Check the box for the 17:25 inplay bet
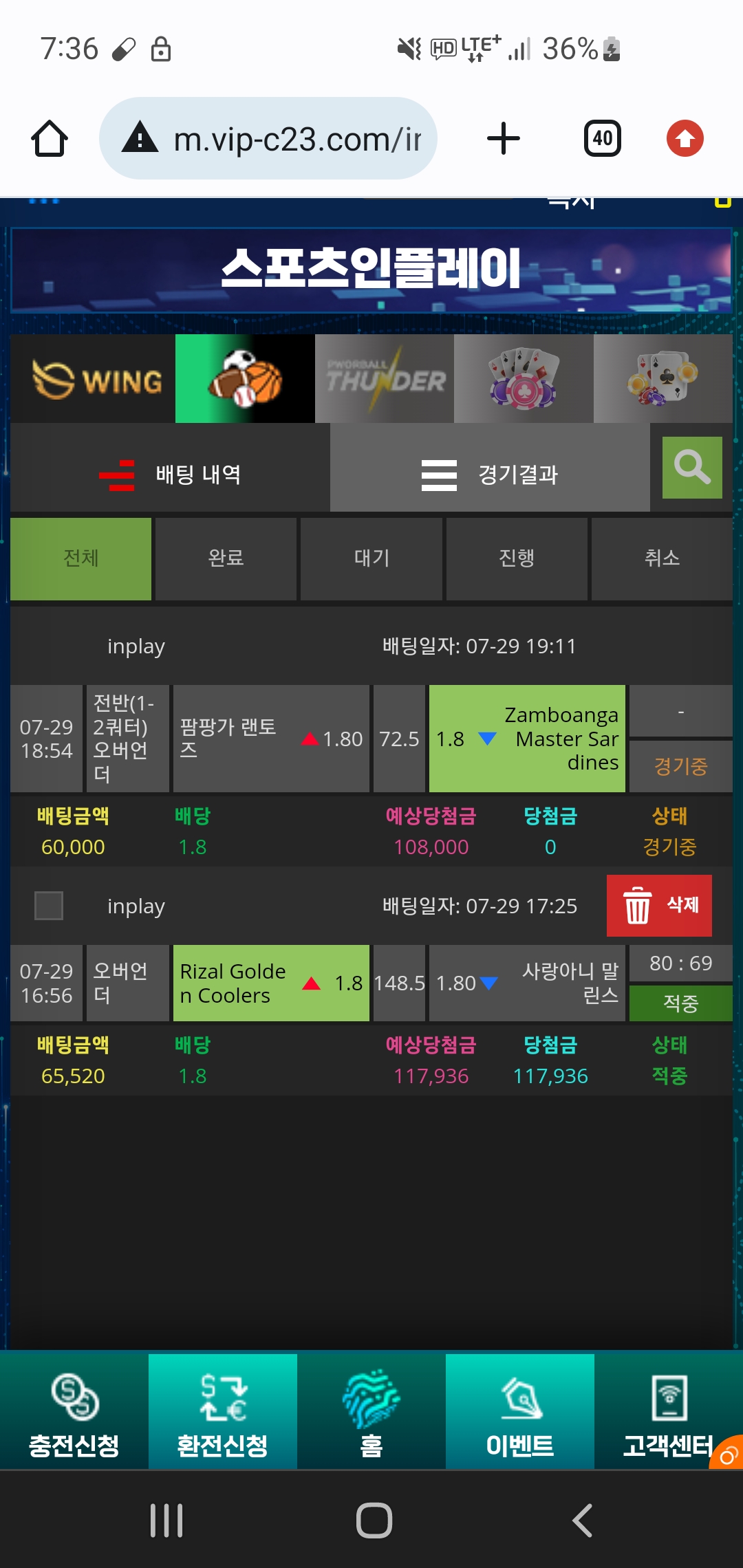Viewport: 743px width, 1568px height. pos(49,906)
